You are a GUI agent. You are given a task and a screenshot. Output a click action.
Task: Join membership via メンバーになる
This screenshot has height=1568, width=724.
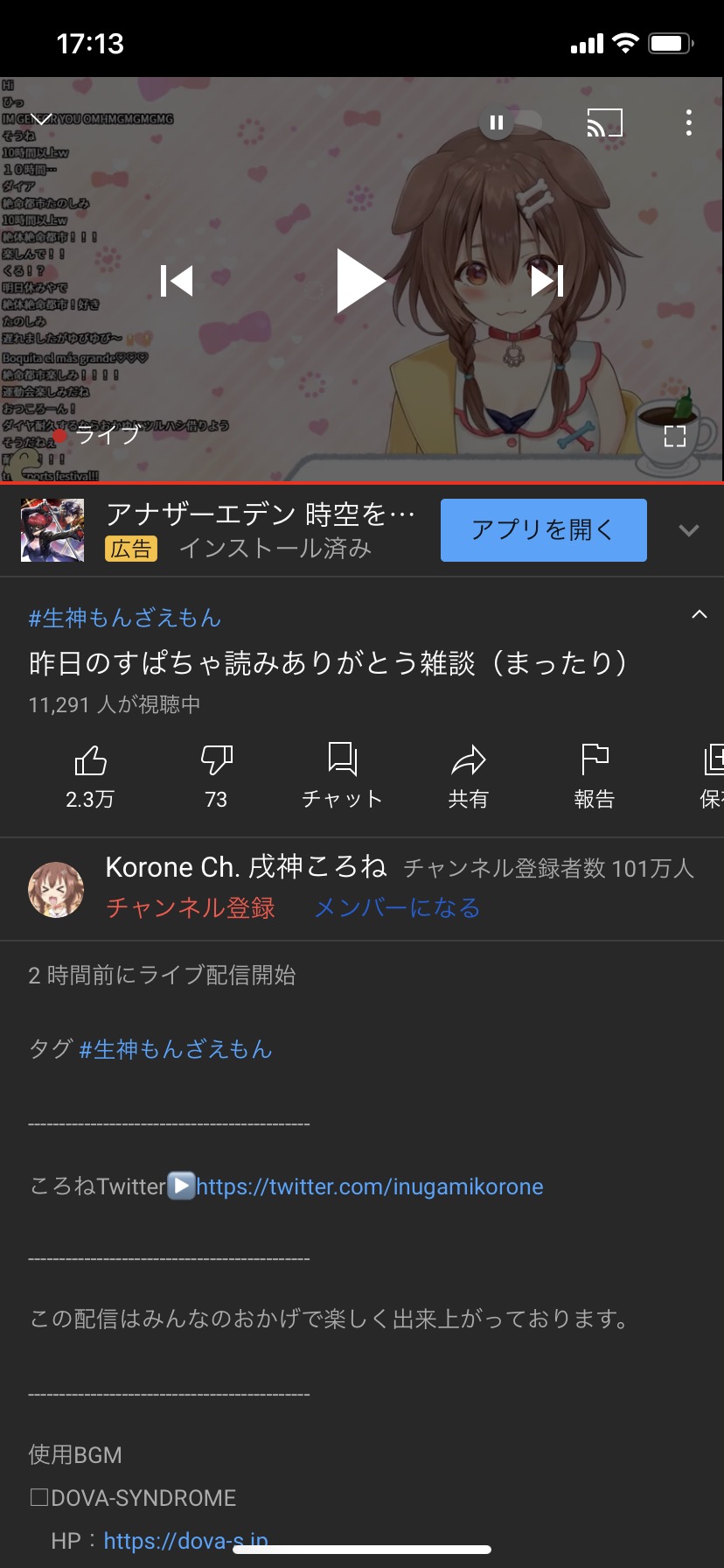tap(397, 907)
